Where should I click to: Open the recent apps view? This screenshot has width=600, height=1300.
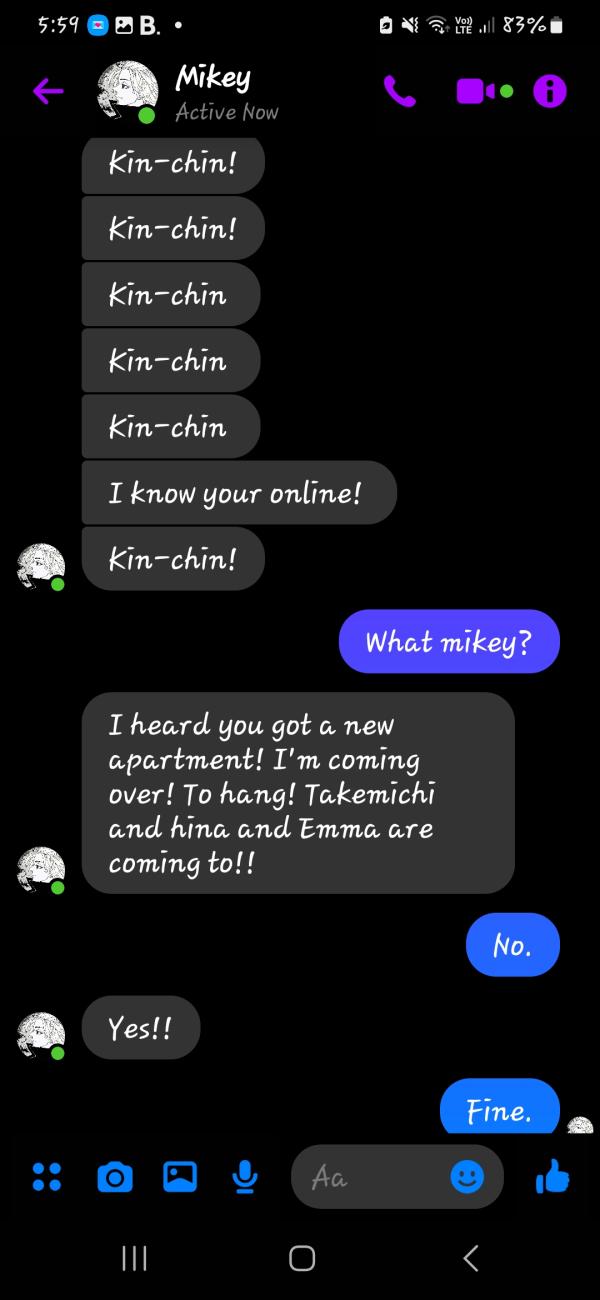(132, 1257)
